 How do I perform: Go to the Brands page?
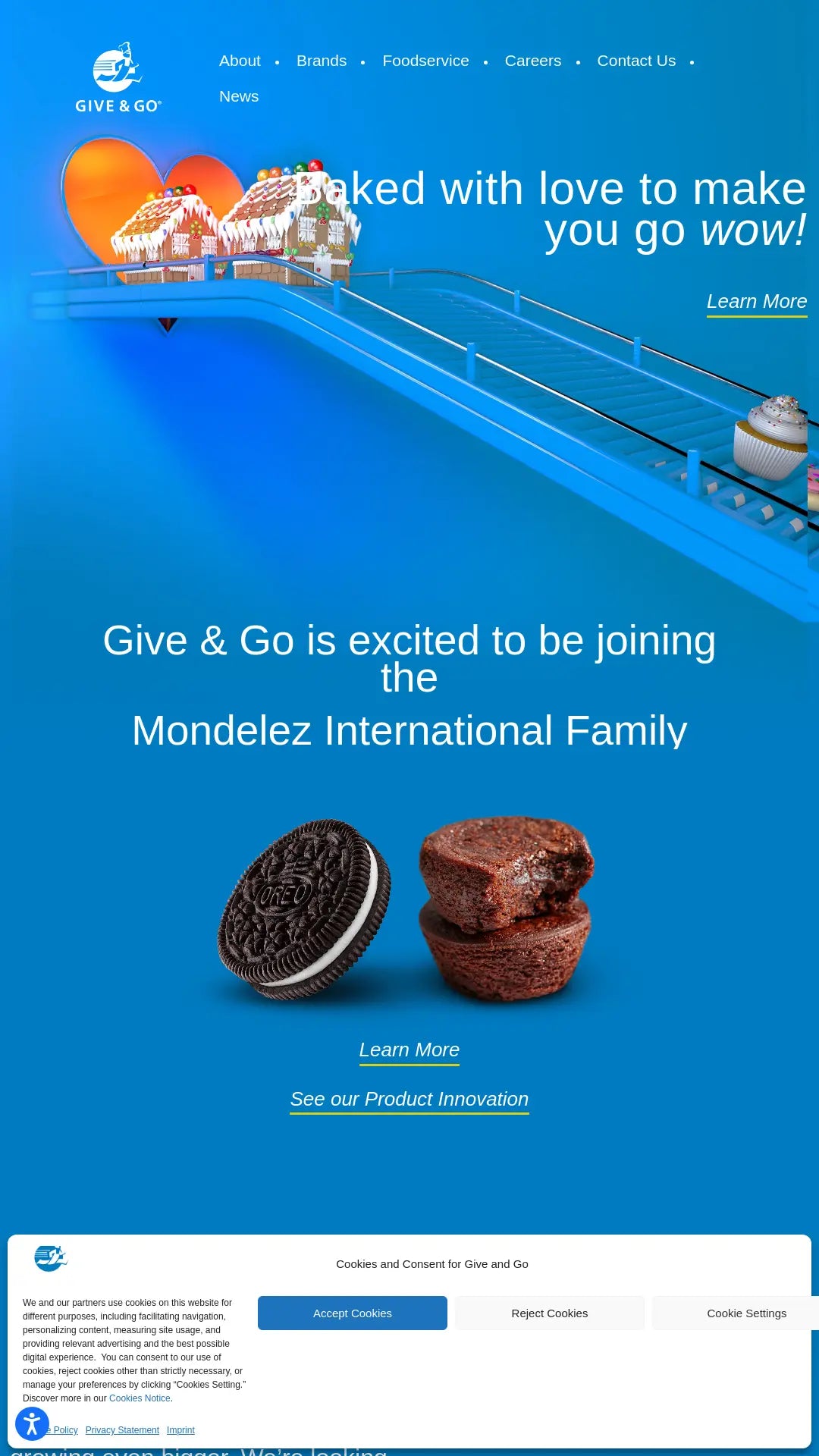[x=322, y=61]
